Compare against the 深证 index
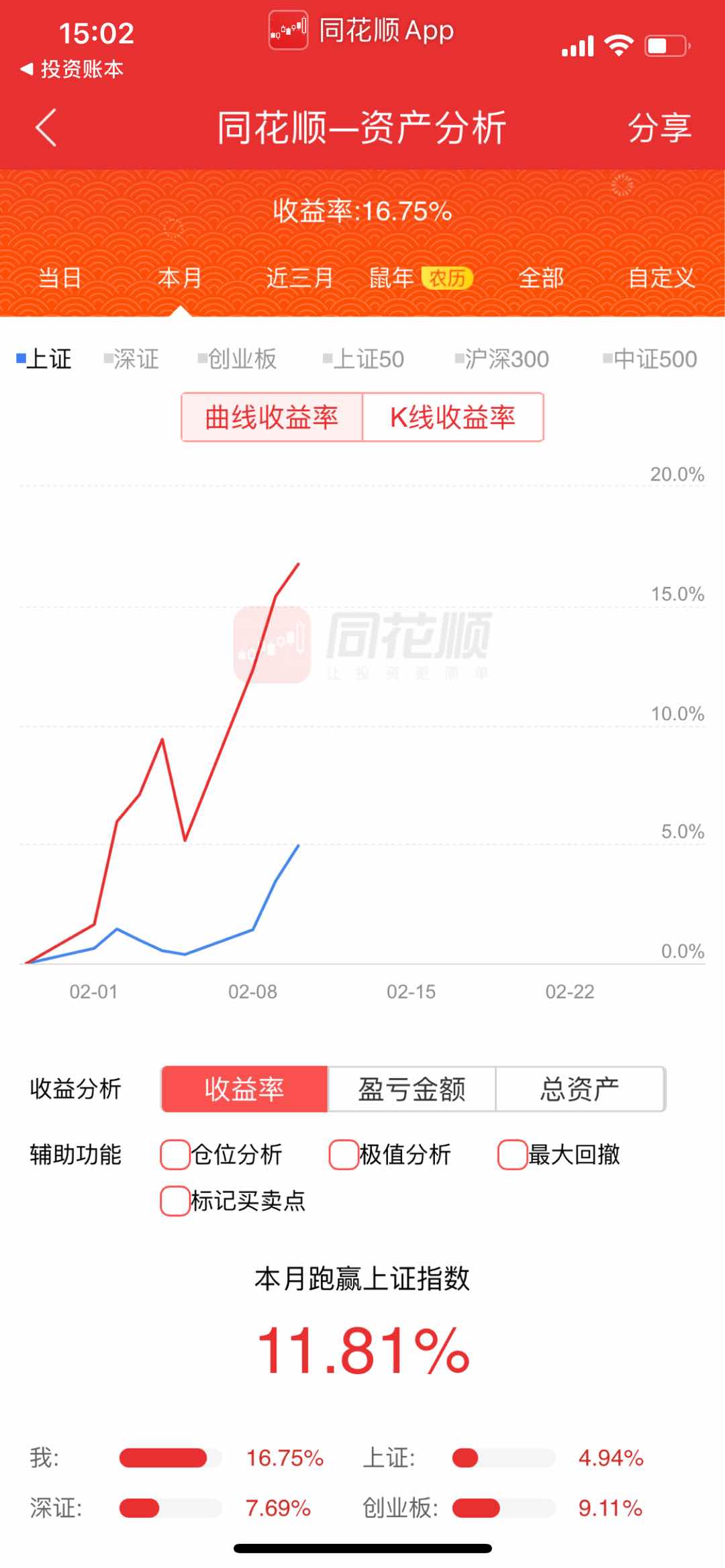Image resolution: width=725 pixels, height=1568 pixels. pos(132,359)
